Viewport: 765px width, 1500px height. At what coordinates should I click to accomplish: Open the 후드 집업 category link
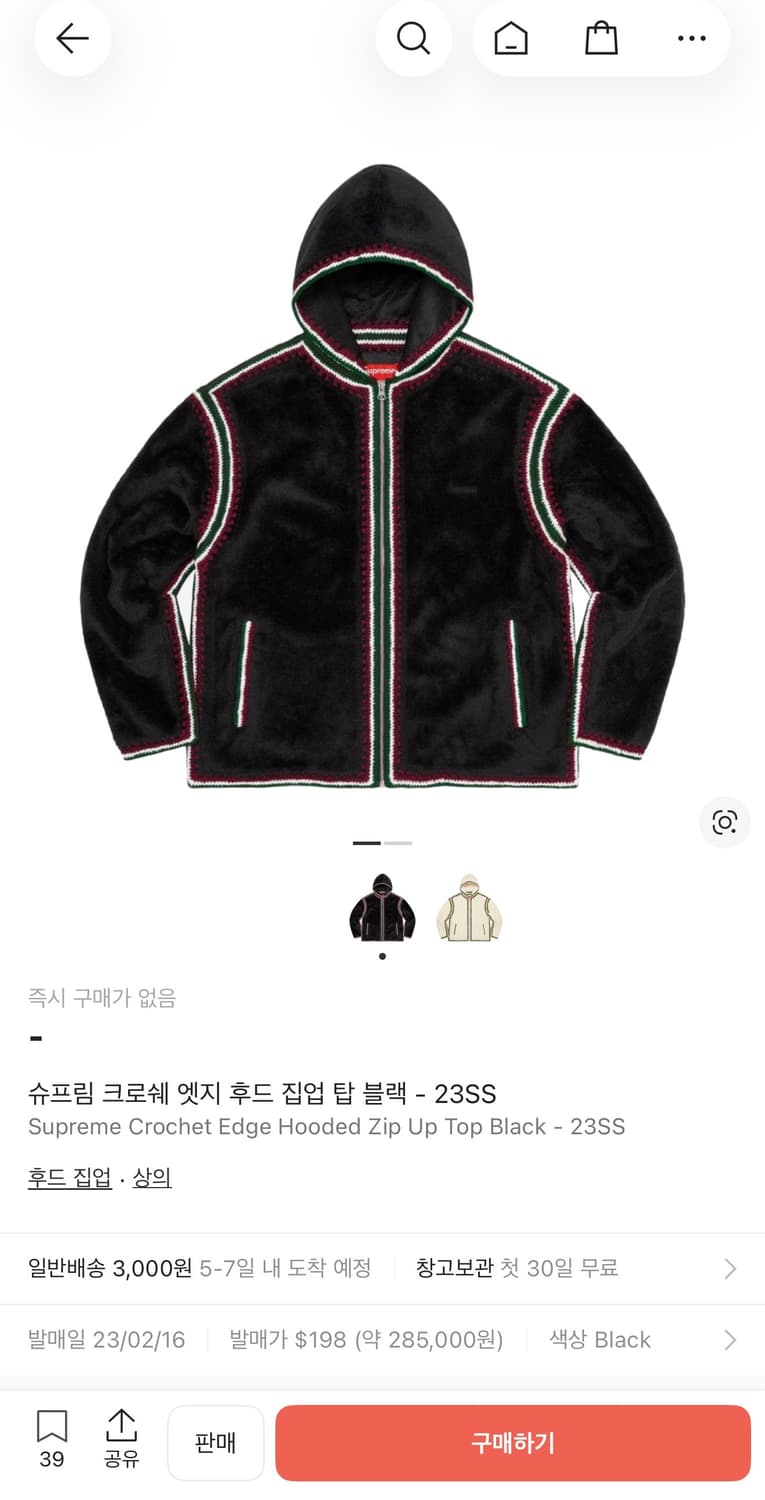(x=68, y=1177)
